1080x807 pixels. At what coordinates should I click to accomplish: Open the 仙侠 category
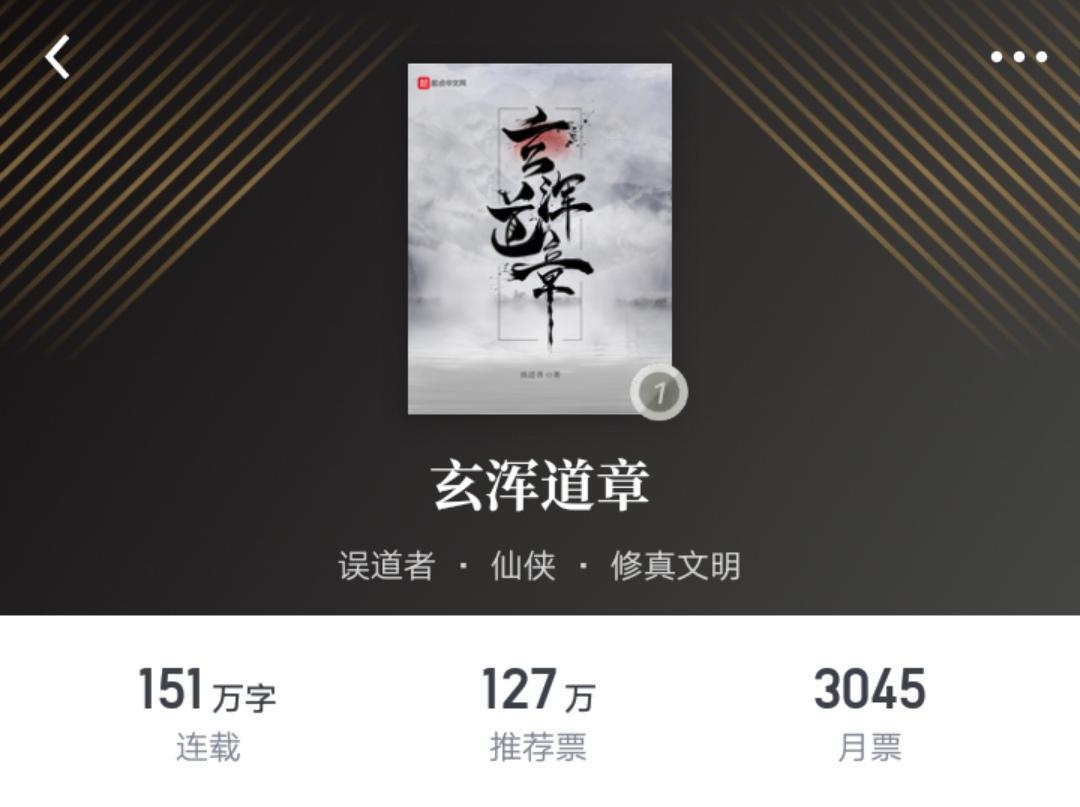tap(523, 566)
